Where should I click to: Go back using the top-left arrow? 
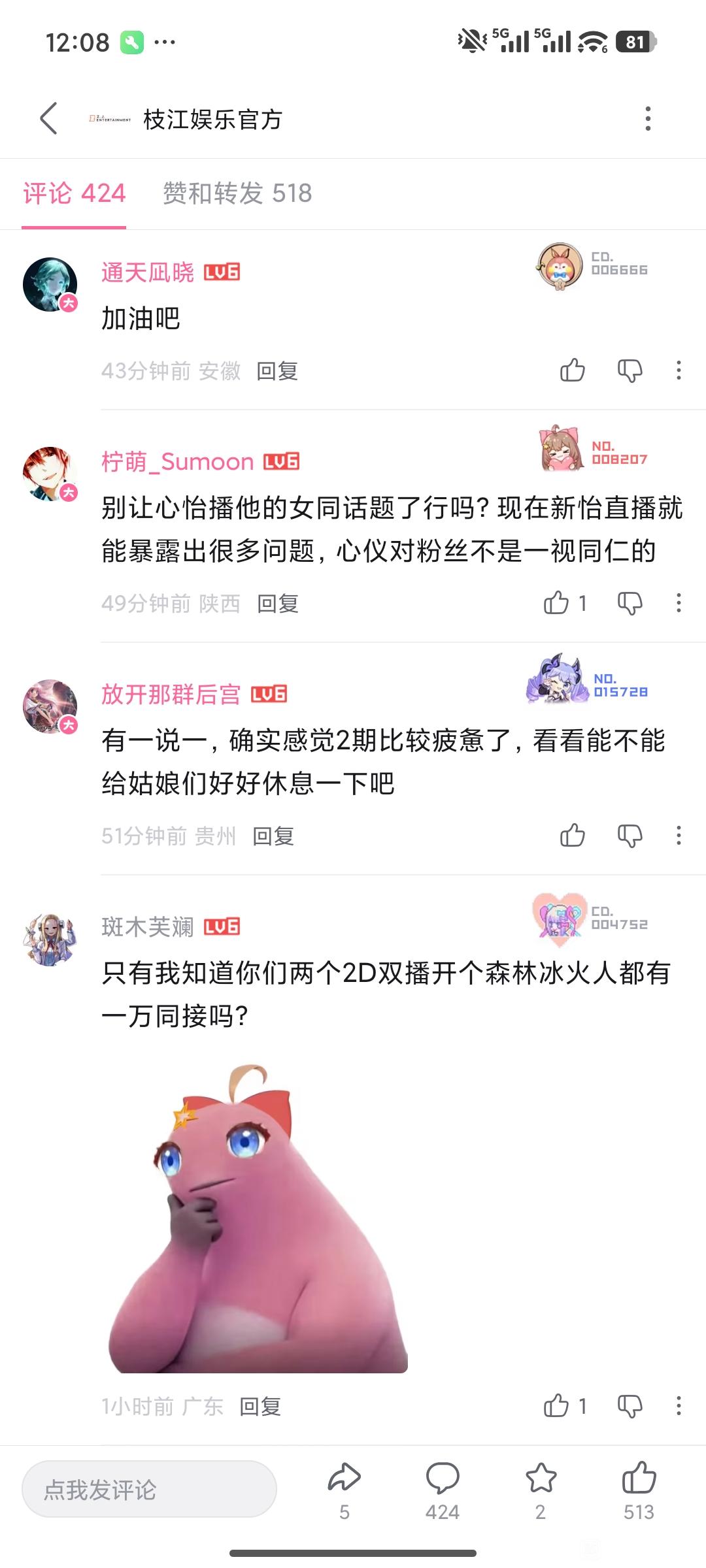[48, 118]
